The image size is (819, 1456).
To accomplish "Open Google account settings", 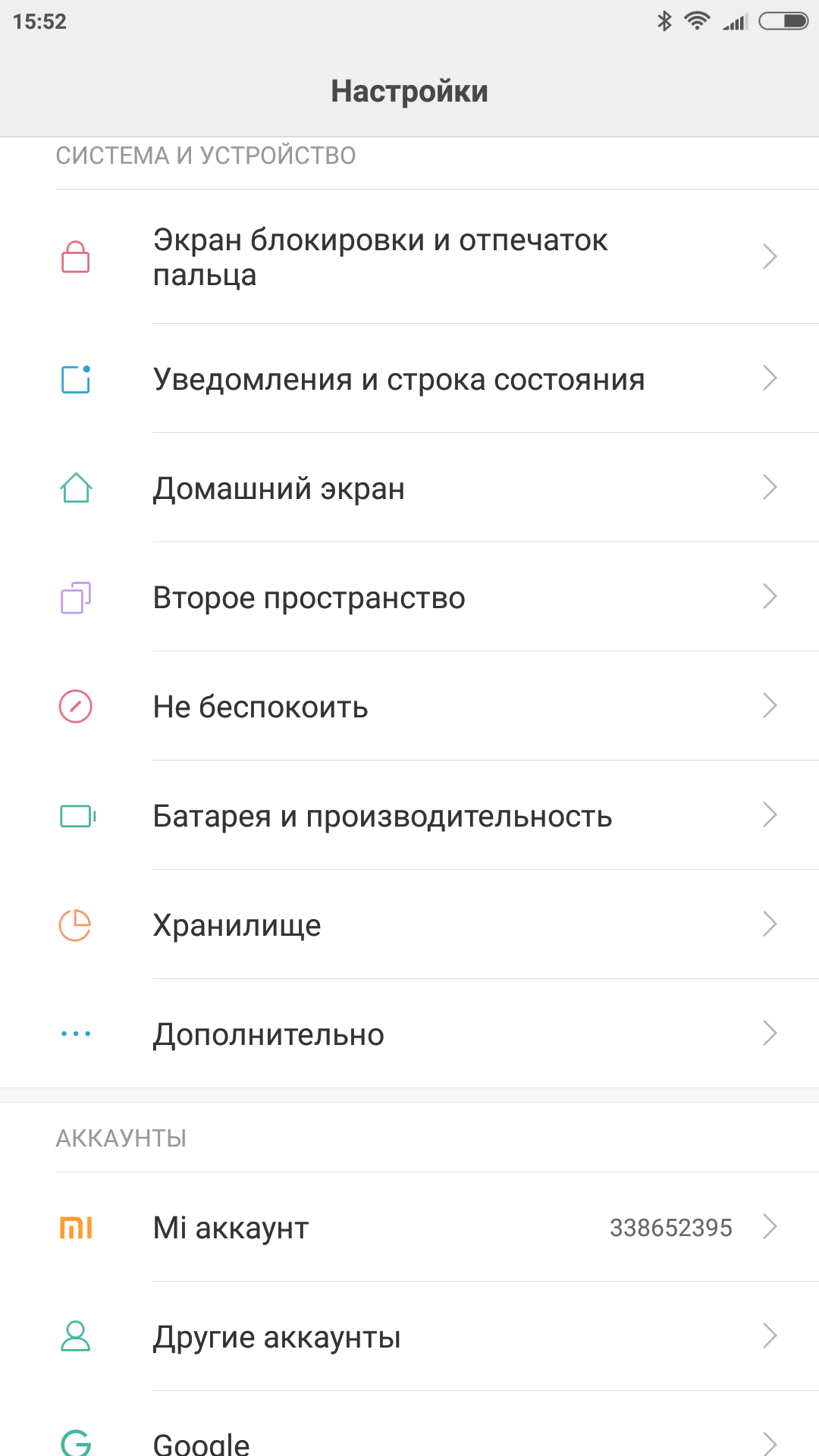I will [x=409, y=1438].
